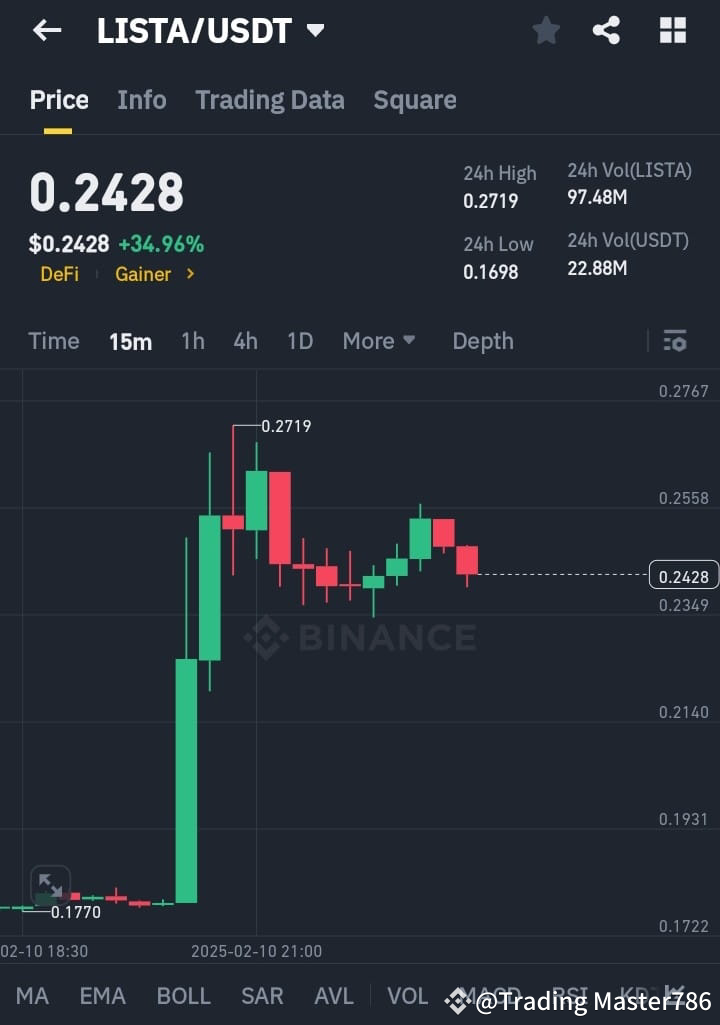This screenshot has width=720, height=1025.
Task: Tap the fullscreen expand icon on the chart
Action: pos(49,884)
